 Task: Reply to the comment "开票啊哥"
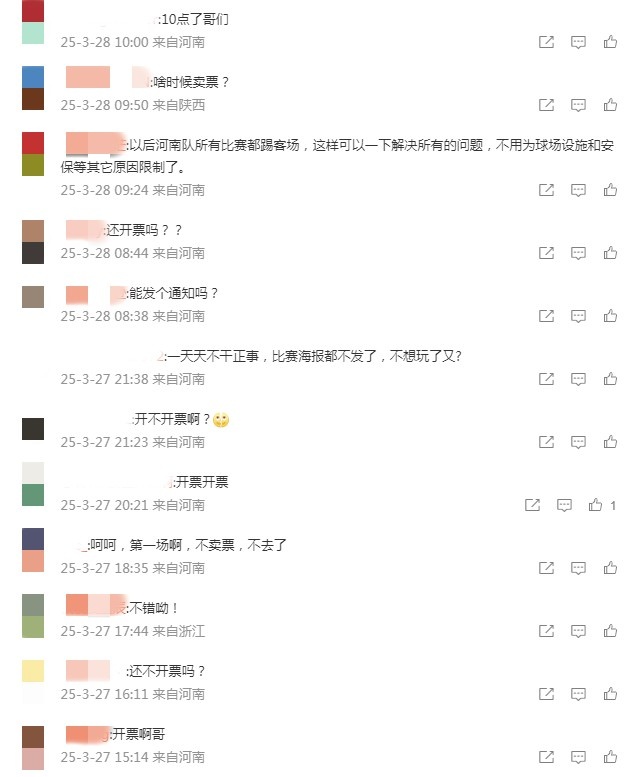[578, 757]
